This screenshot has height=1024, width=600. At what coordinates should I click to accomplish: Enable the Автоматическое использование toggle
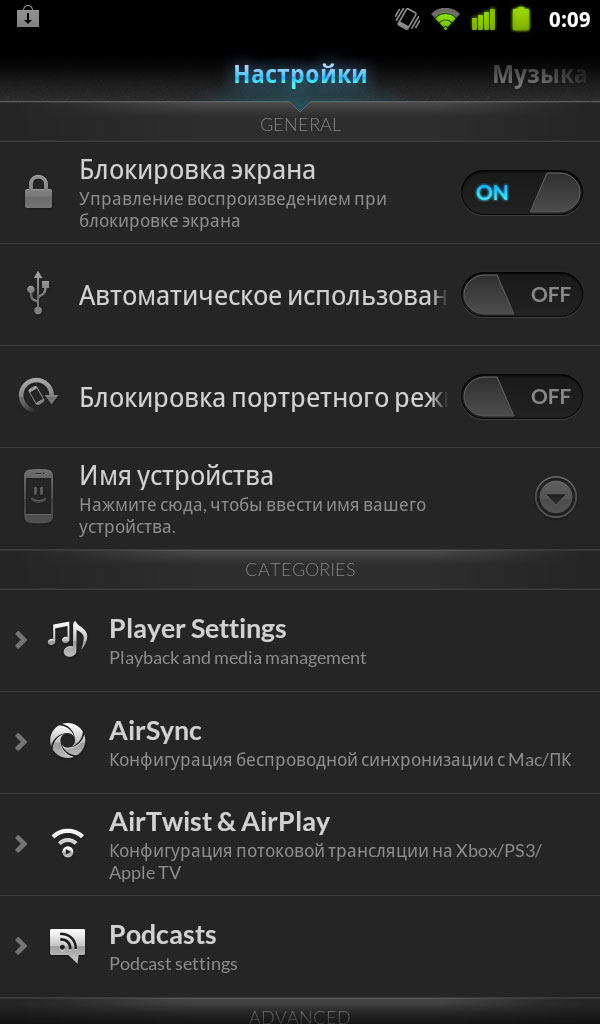click(521, 295)
